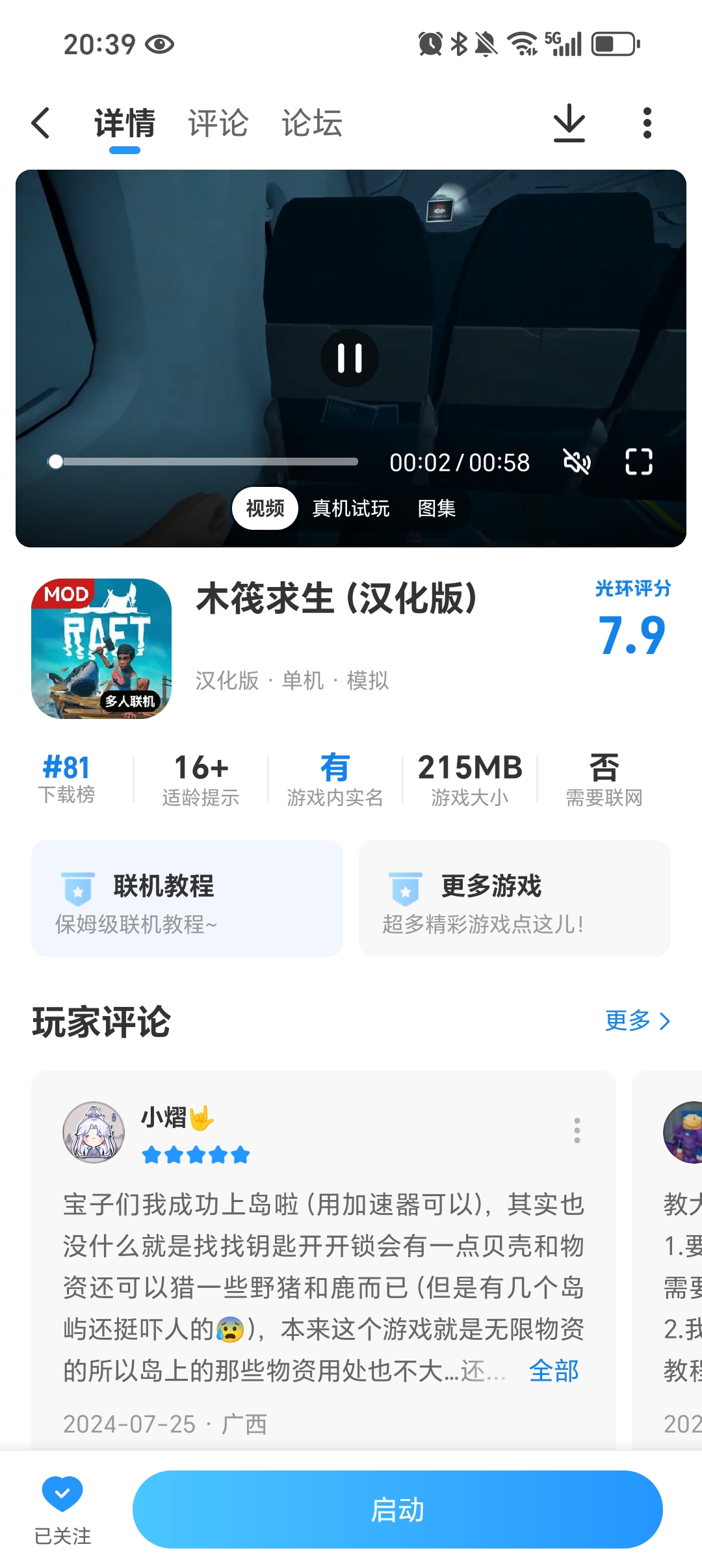702x1568 pixels.
Task: Switch to the 论坛 tab
Action: point(312,123)
